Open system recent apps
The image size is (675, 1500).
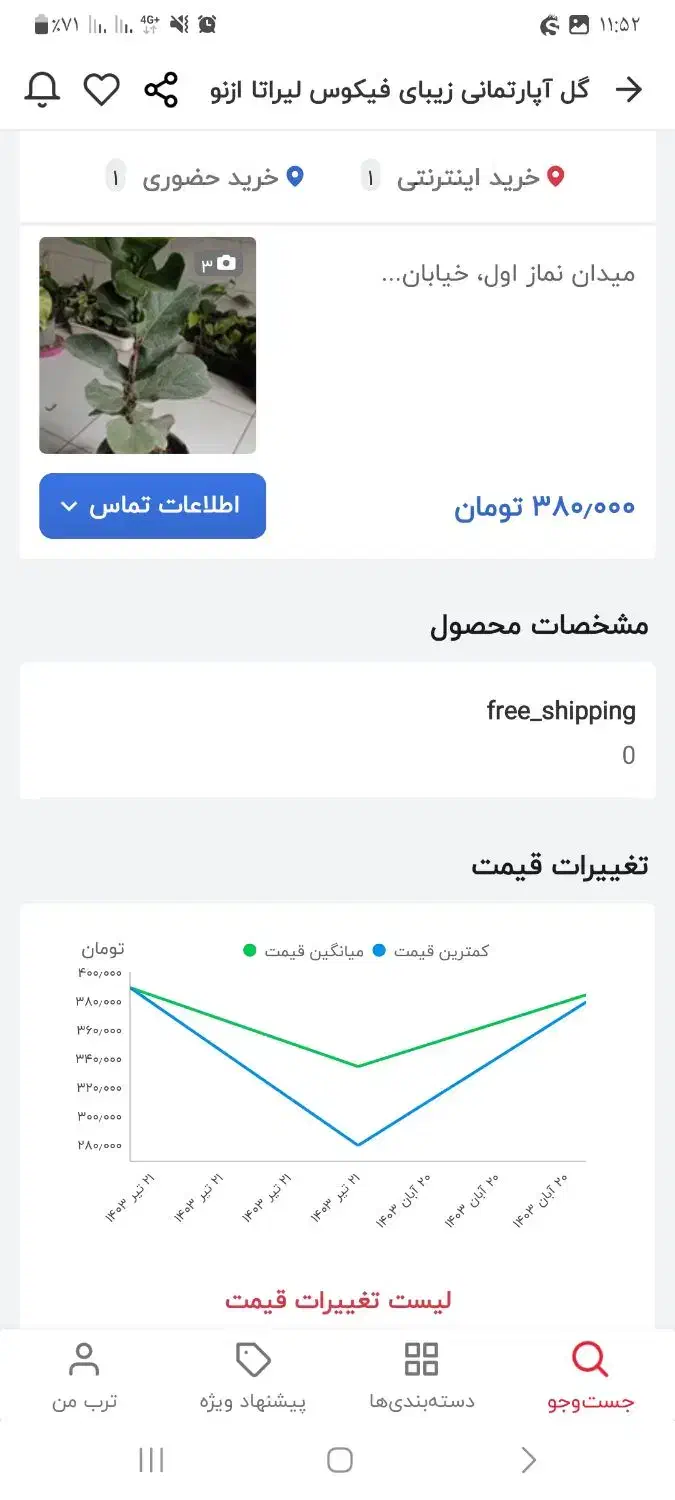151,1460
